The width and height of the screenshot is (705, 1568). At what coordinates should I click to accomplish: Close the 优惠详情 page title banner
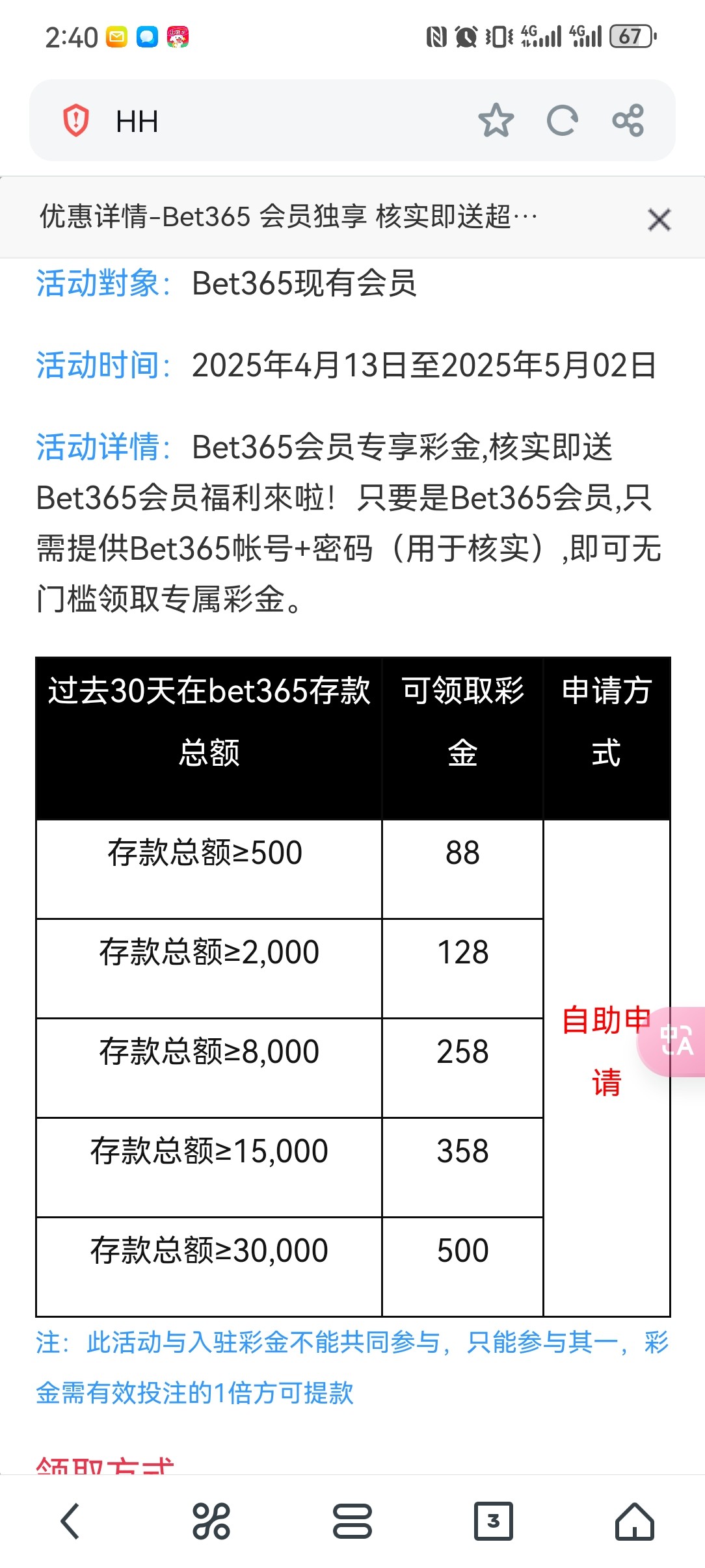(x=659, y=220)
